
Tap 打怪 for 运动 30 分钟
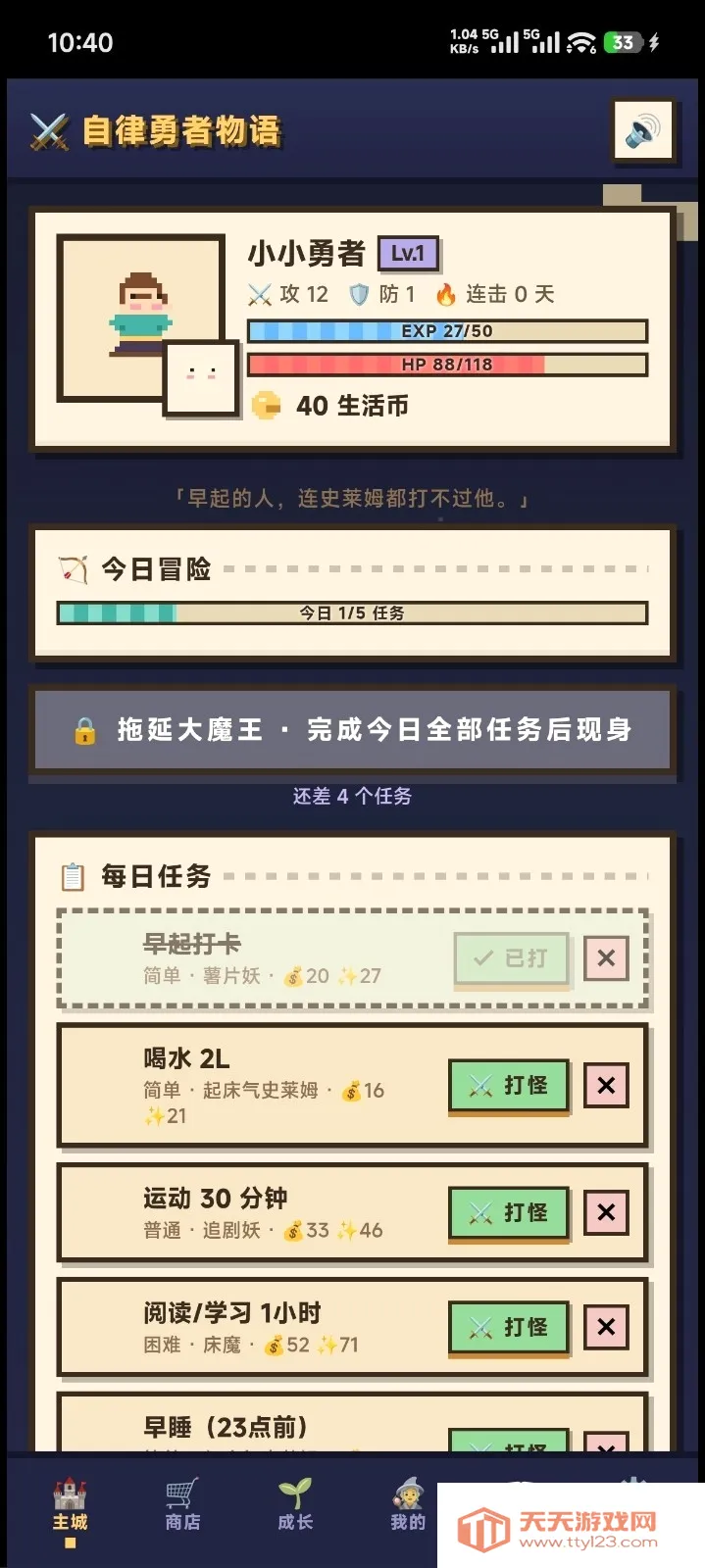509,1213
